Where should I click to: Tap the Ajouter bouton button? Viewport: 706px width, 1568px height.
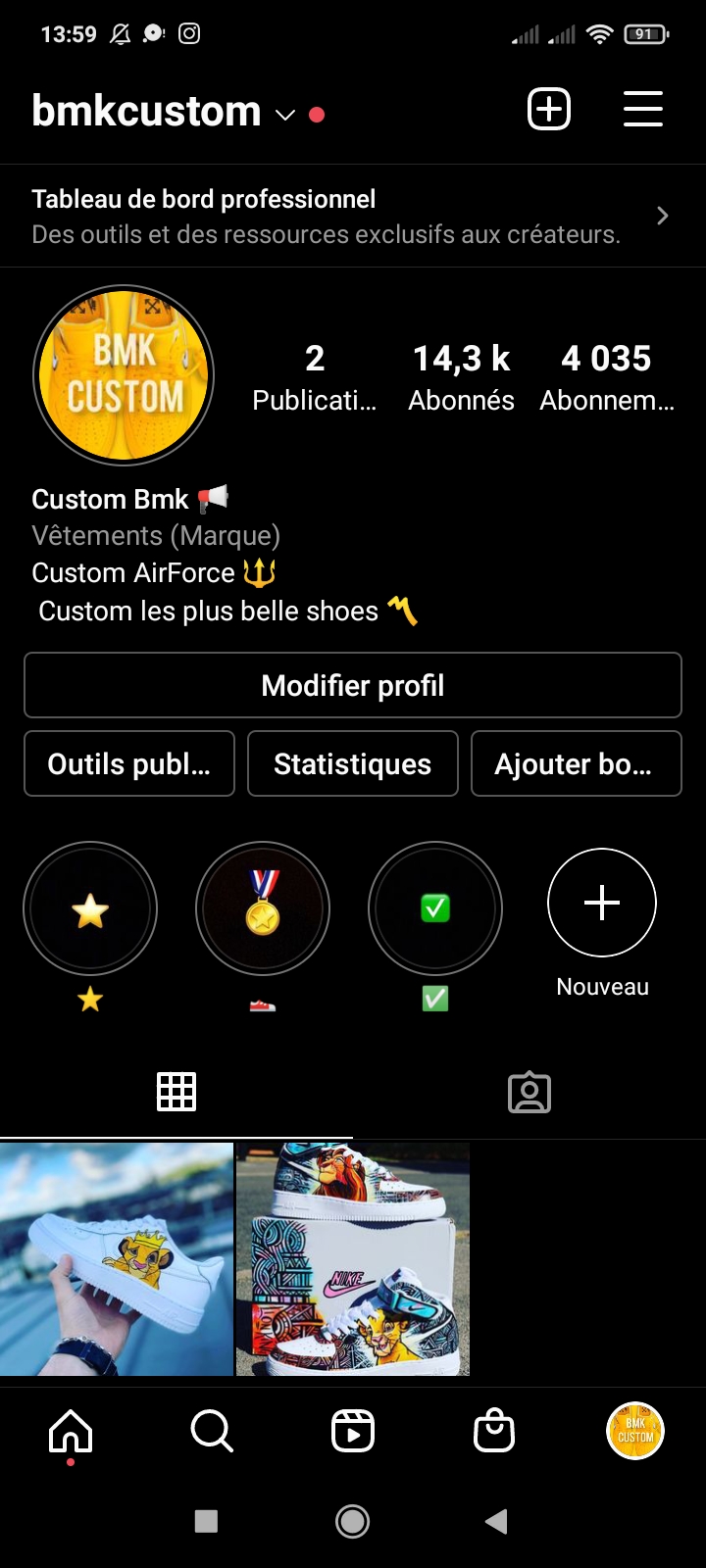(x=576, y=763)
